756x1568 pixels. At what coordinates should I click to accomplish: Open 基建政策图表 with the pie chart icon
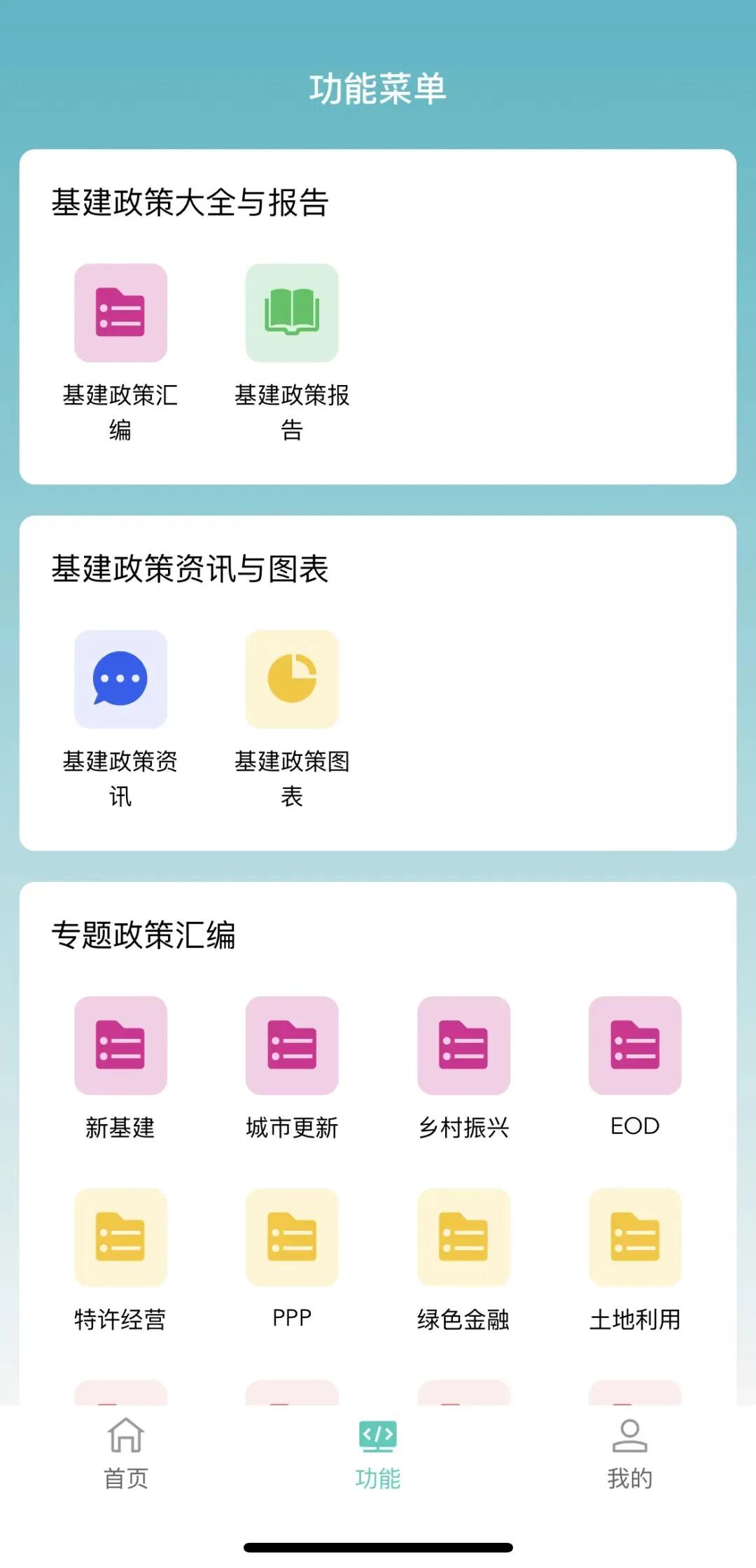tap(292, 678)
